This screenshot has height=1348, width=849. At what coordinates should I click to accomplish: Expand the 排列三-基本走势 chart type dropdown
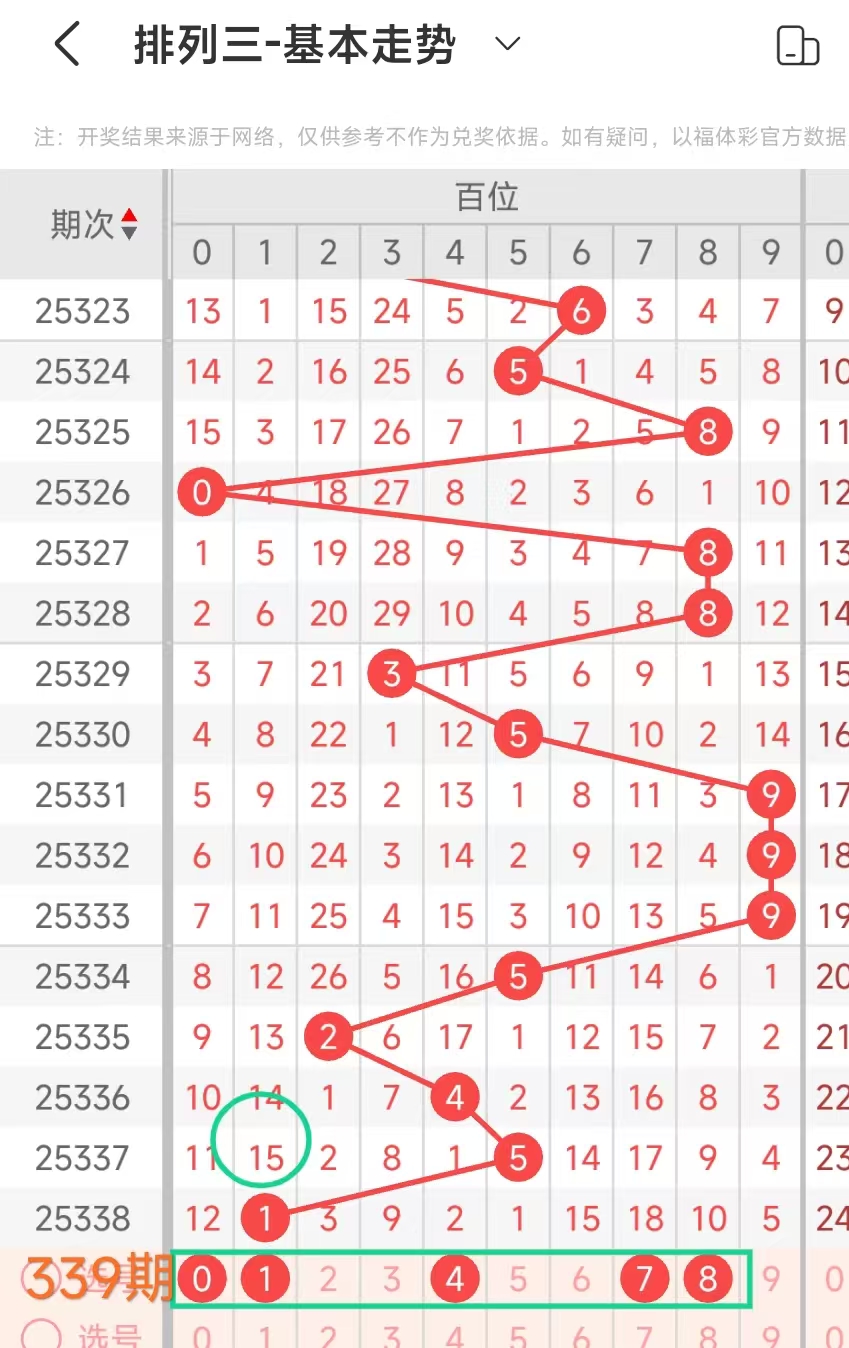(507, 45)
